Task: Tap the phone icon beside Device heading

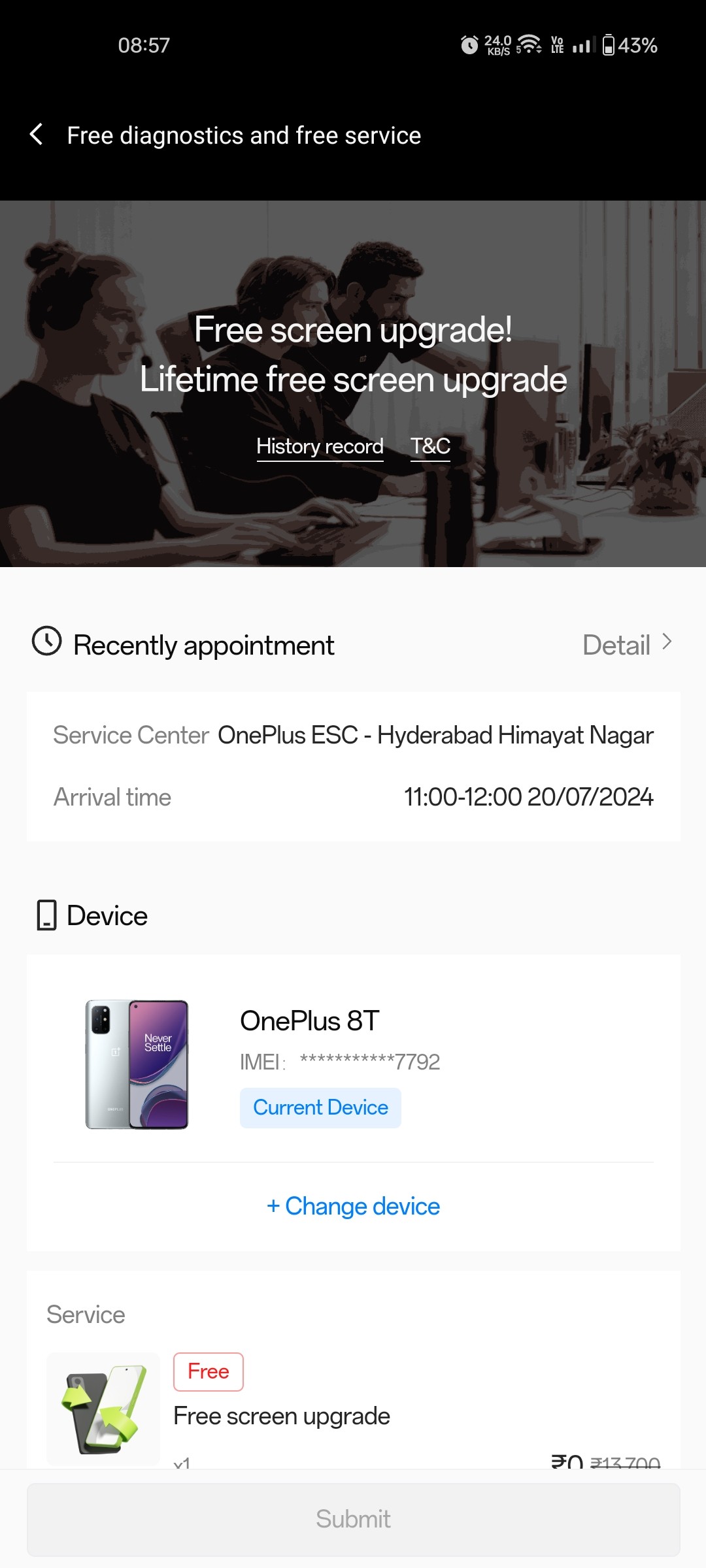Action: click(x=46, y=915)
